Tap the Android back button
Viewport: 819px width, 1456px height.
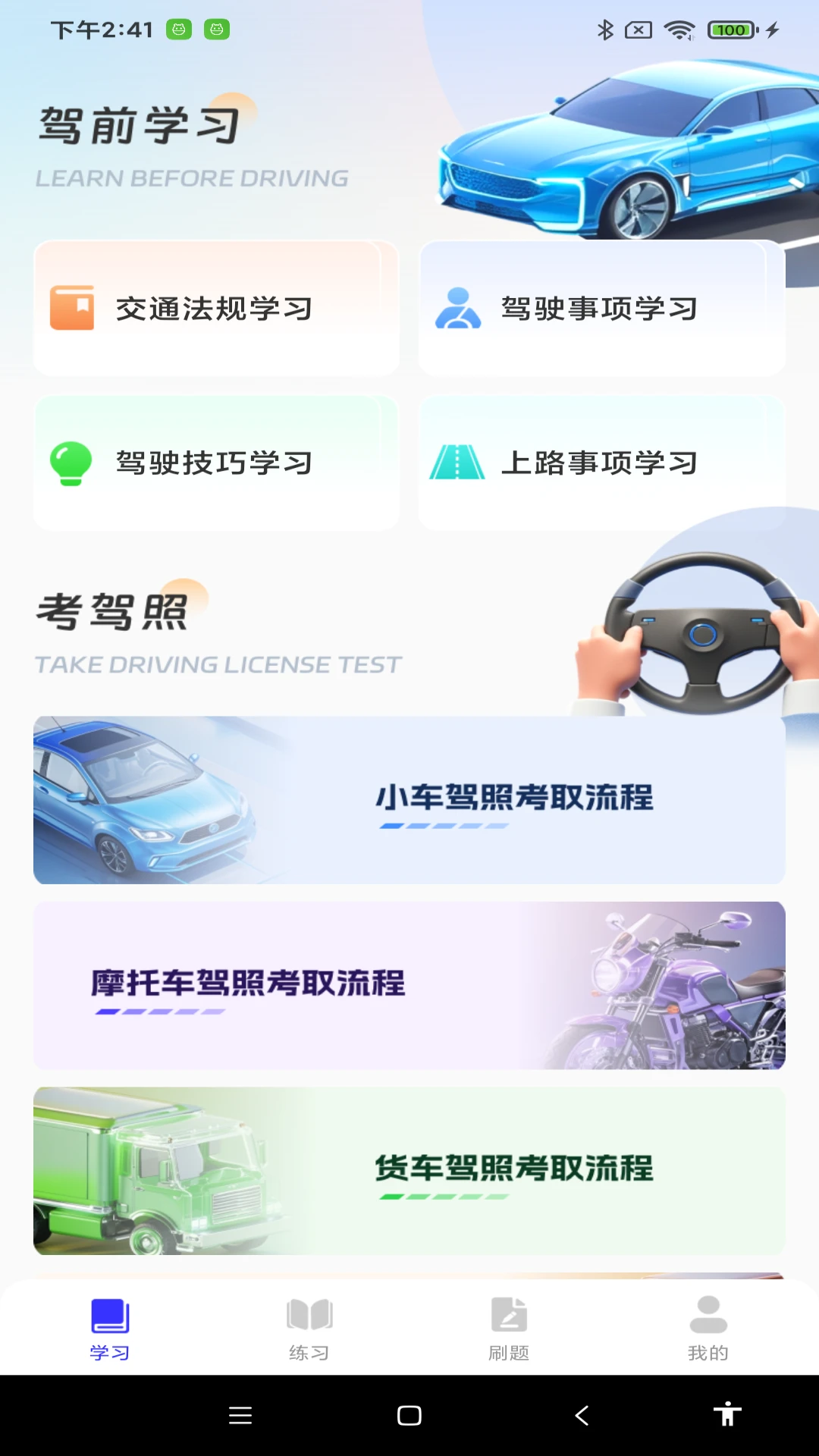pos(581,1415)
